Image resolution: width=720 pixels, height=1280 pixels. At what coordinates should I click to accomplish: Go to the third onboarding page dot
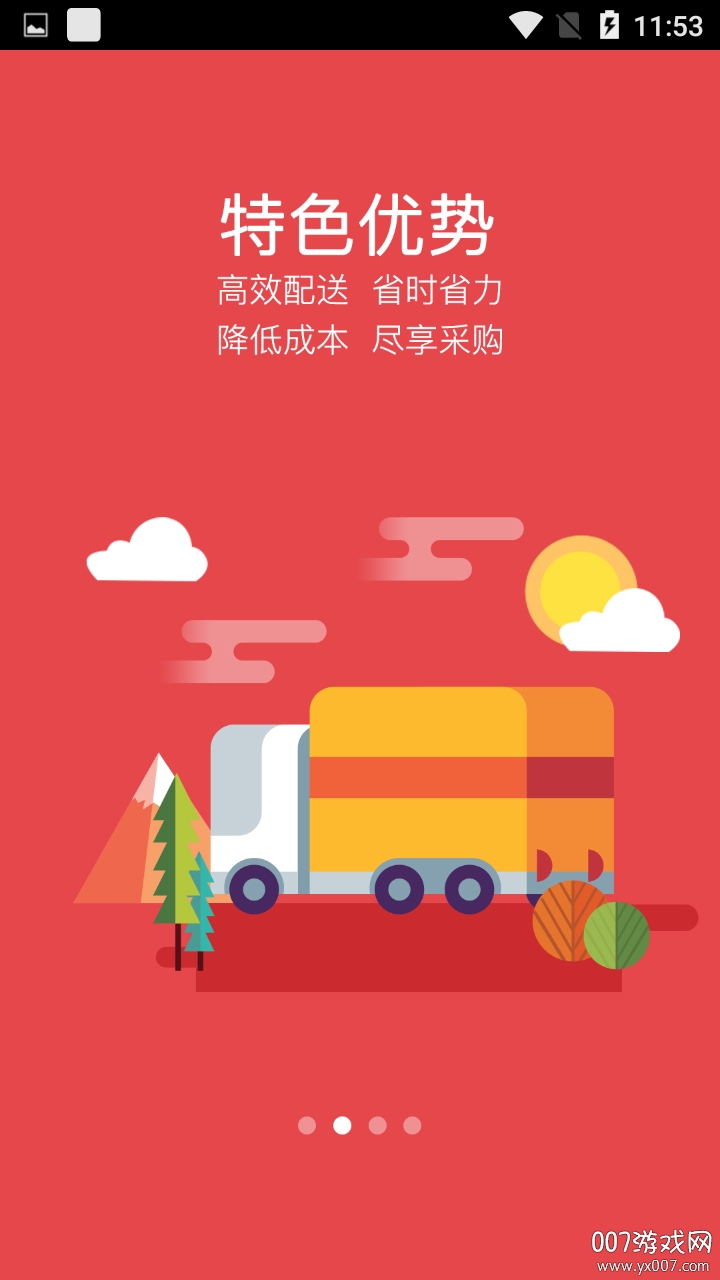[x=377, y=1125]
